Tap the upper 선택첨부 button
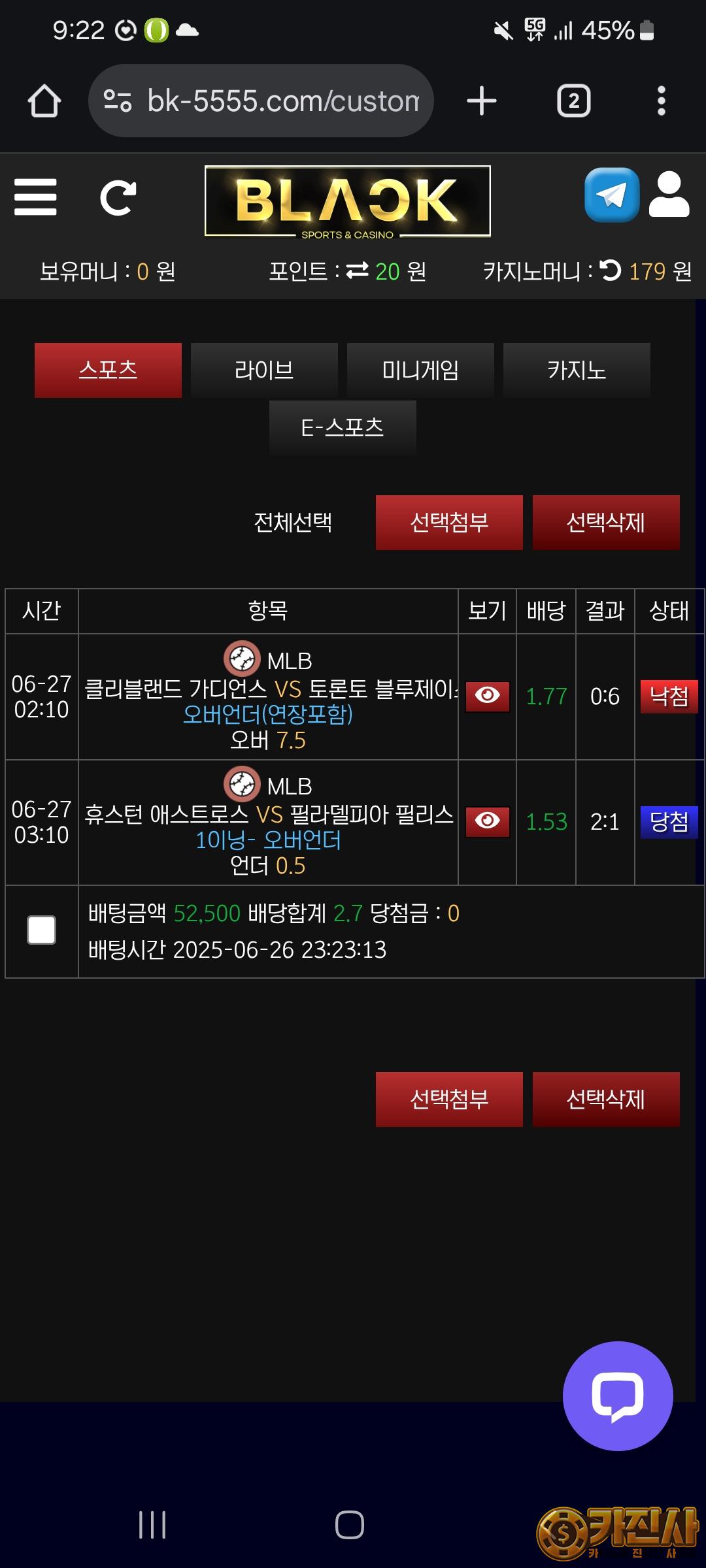706x1568 pixels. (449, 523)
